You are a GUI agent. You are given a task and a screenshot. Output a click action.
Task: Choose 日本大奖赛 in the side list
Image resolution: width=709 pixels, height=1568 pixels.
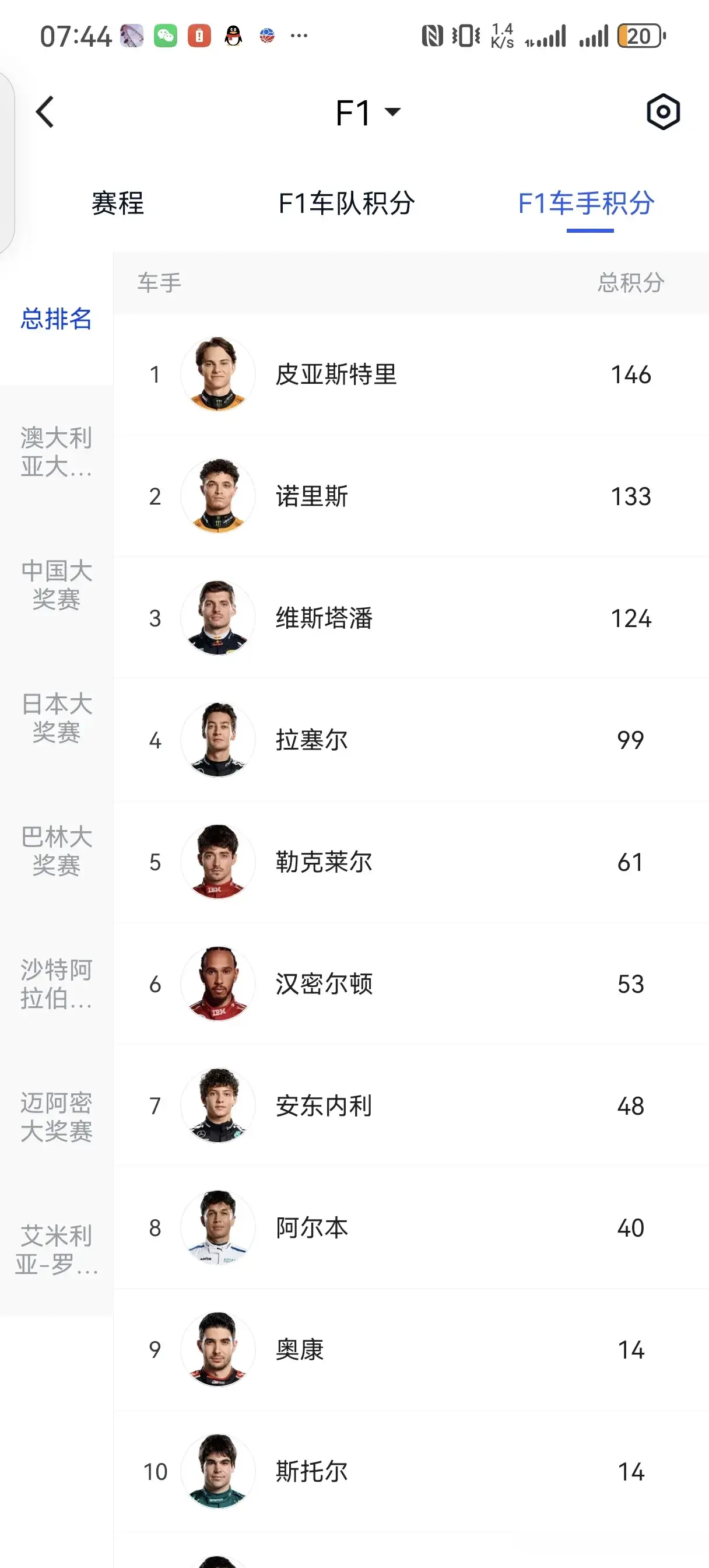coord(57,717)
